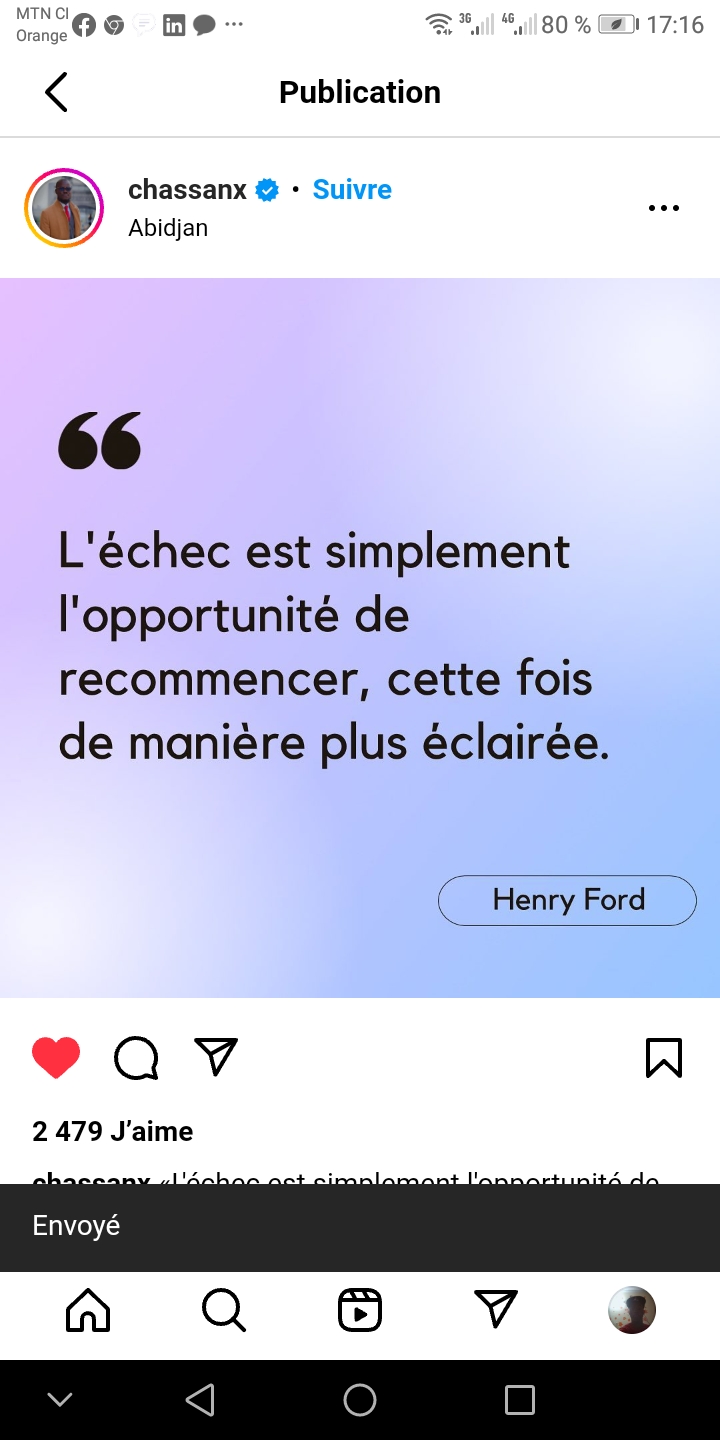Open the post's three-dot options menu
Viewport: 720px width, 1440px height.
tap(664, 208)
